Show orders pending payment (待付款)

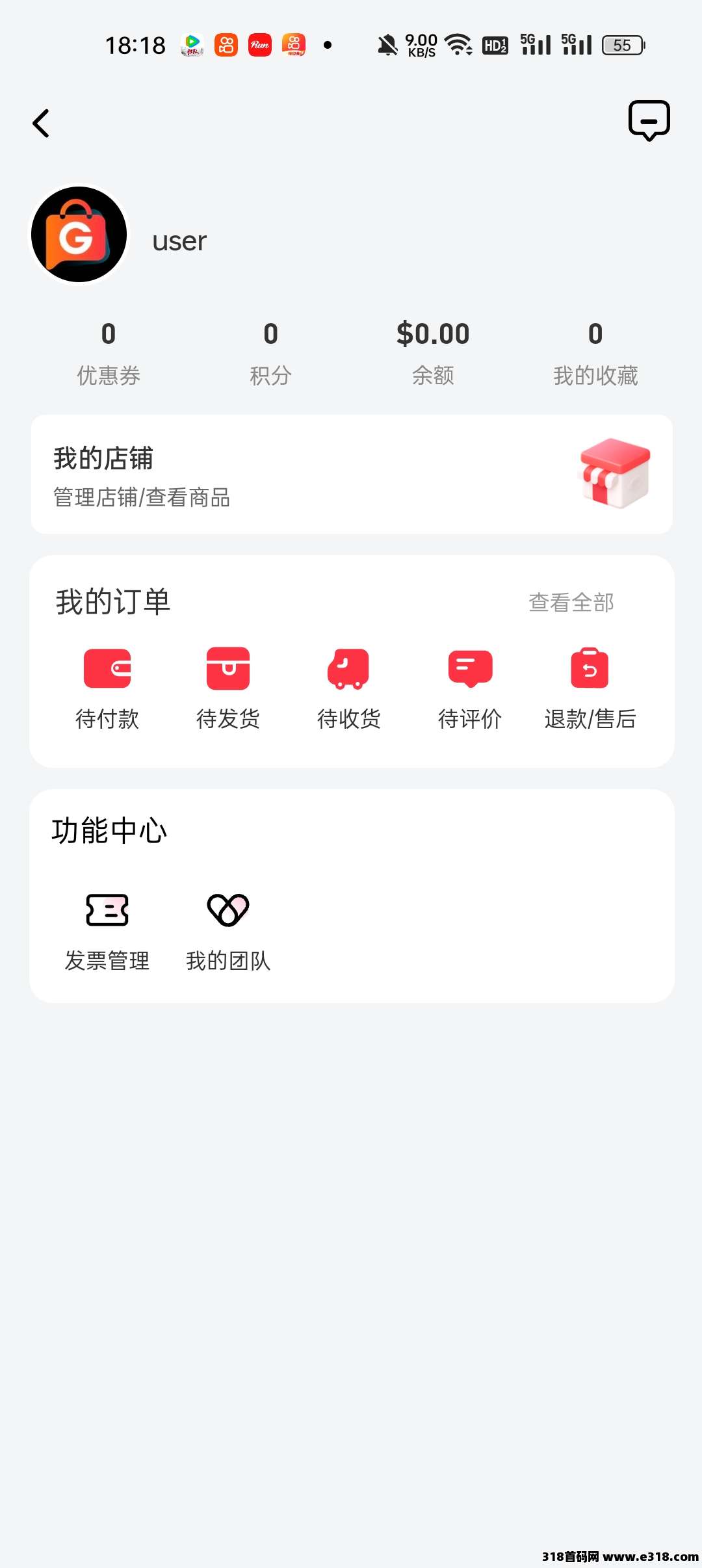click(x=107, y=688)
